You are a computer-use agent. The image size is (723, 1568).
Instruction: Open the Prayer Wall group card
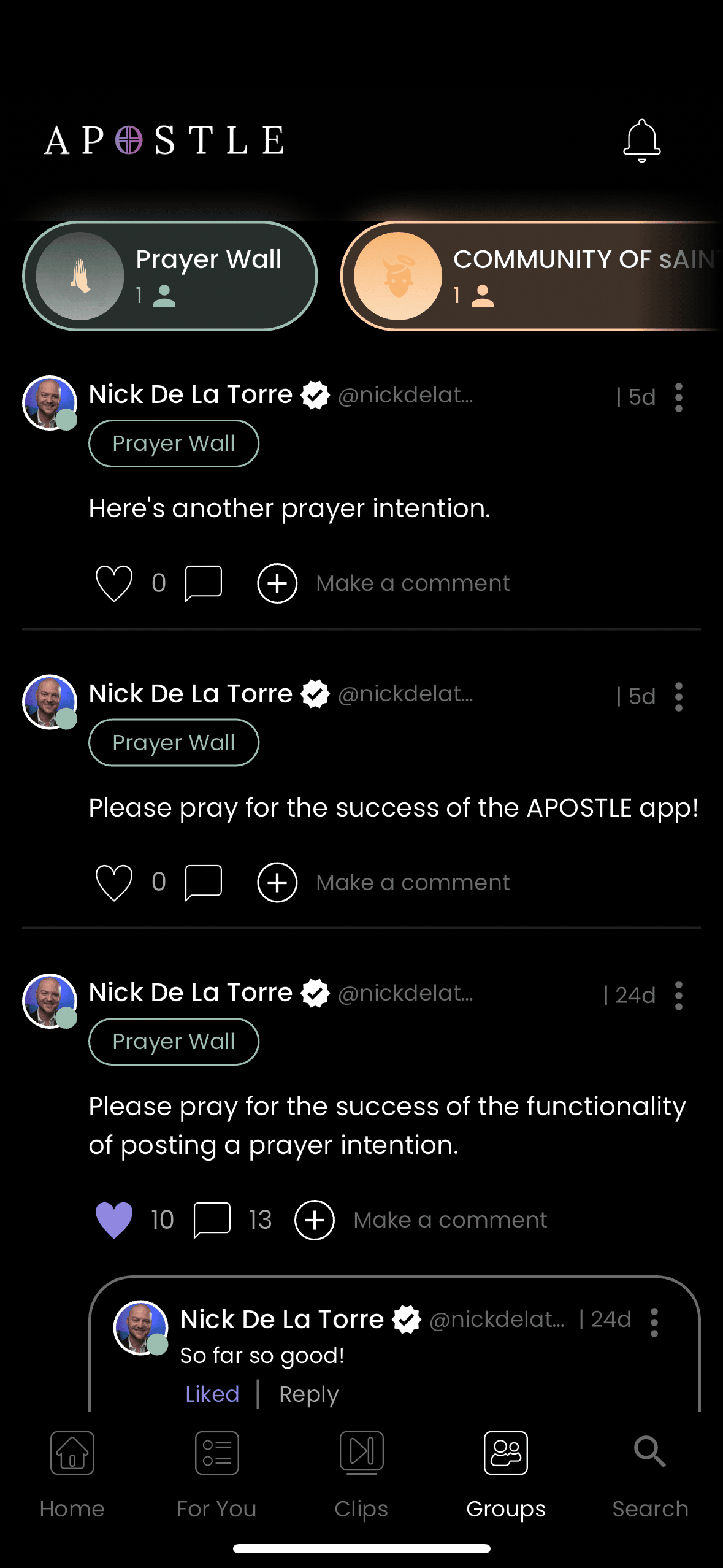(170, 276)
